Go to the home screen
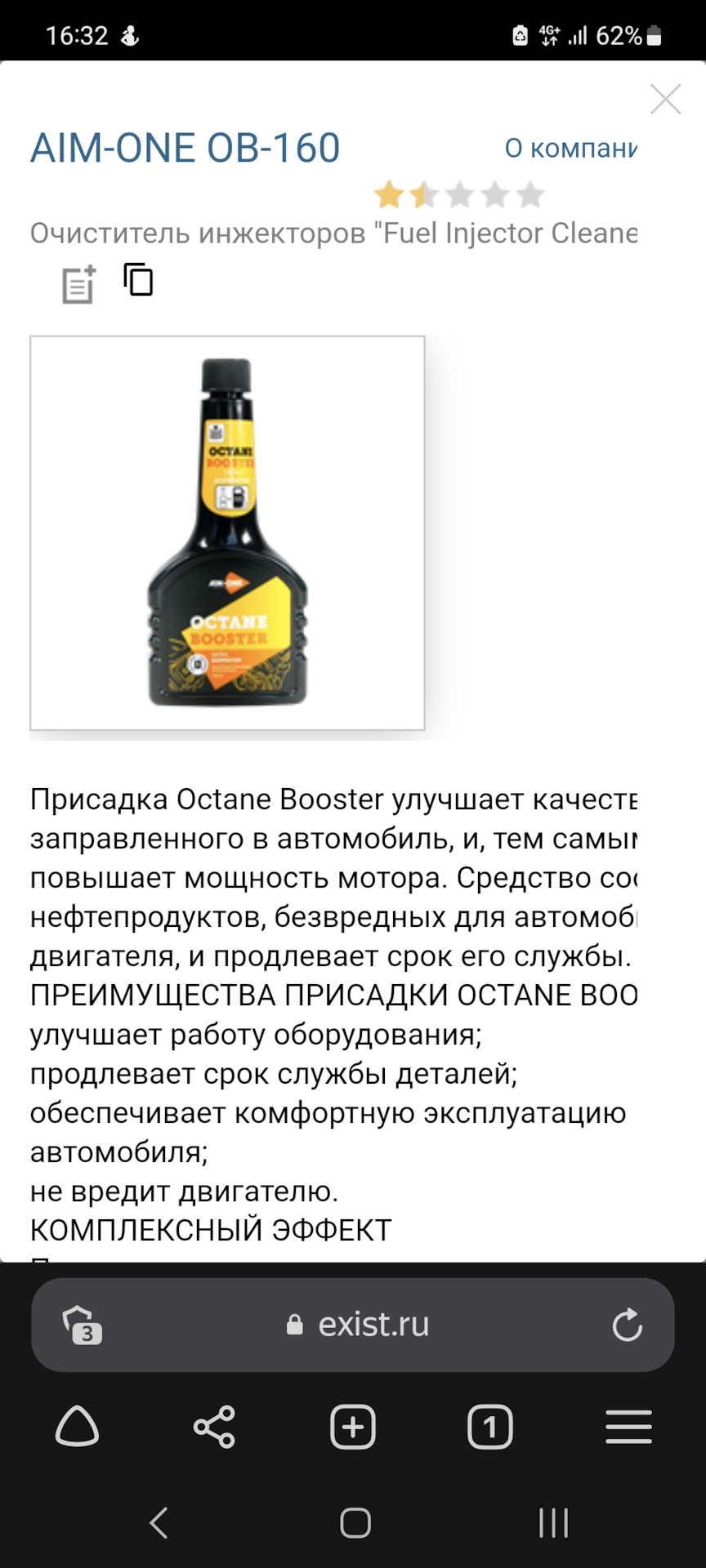 tap(355, 1523)
